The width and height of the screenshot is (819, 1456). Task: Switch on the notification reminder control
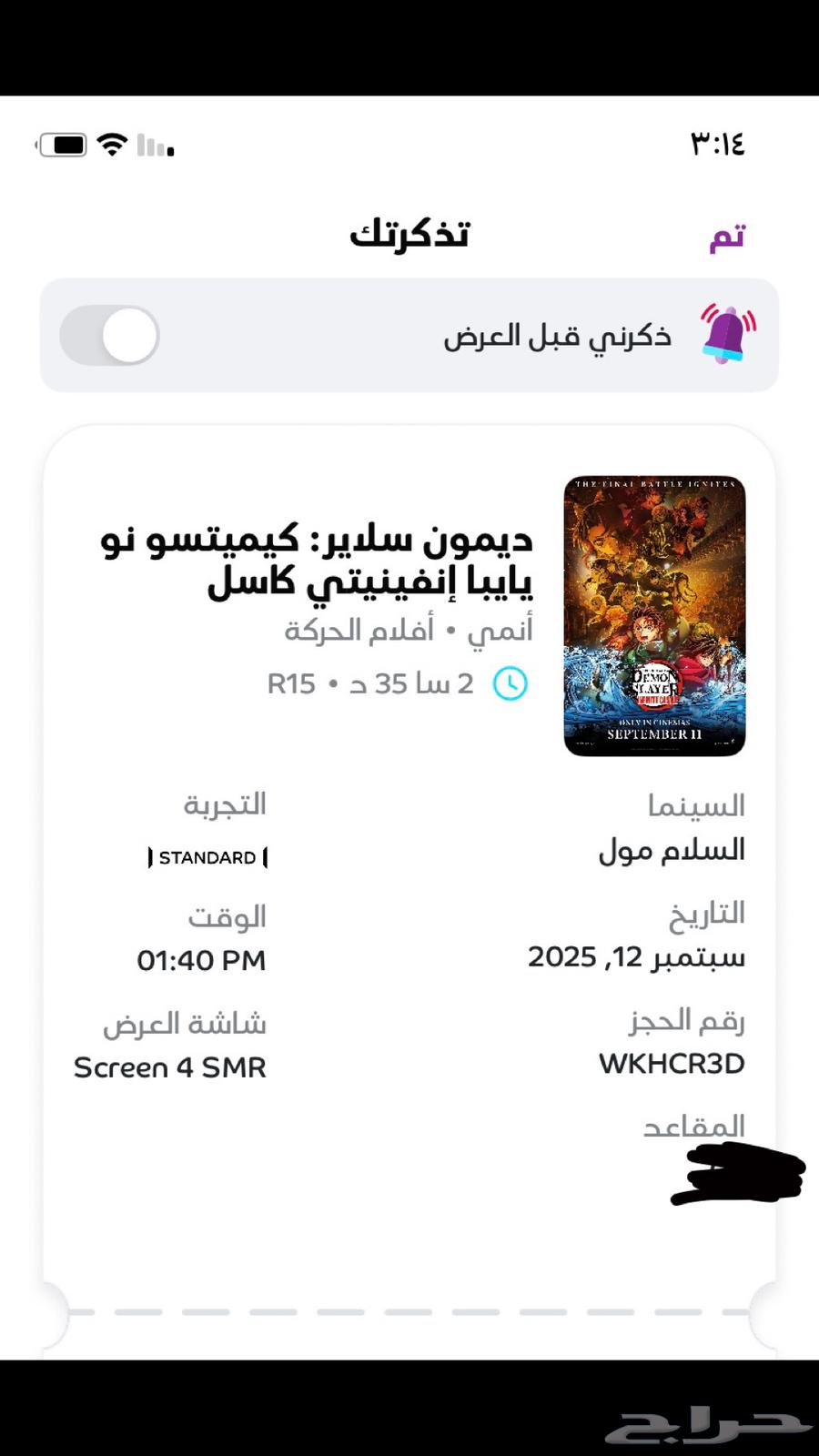(x=109, y=335)
